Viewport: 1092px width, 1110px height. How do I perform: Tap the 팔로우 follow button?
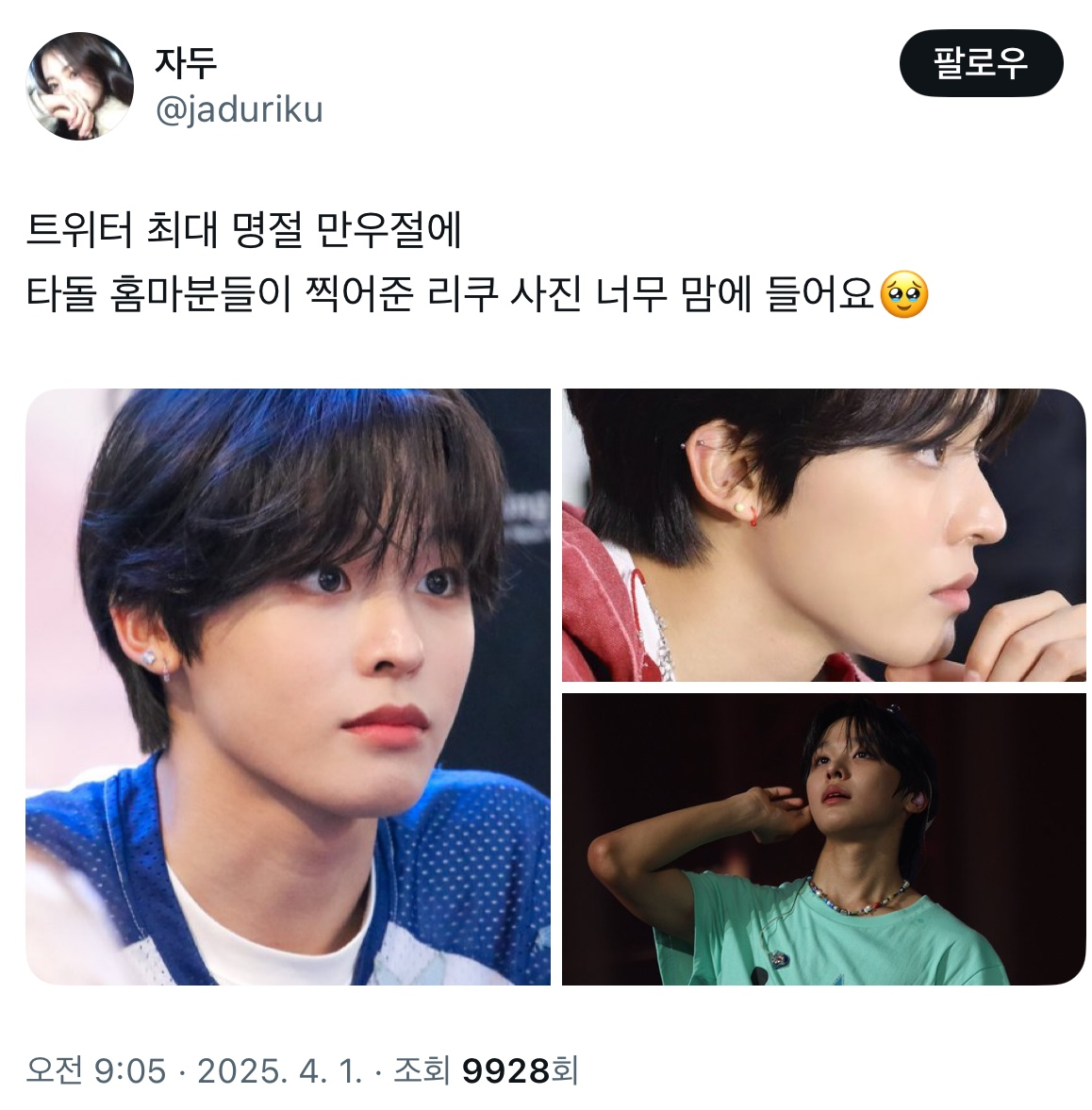[x=981, y=63]
